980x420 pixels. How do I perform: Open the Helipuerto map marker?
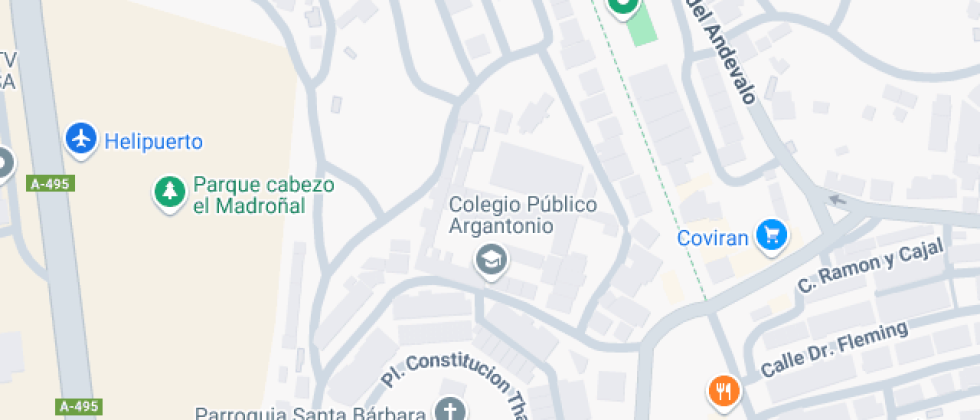tap(81, 140)
